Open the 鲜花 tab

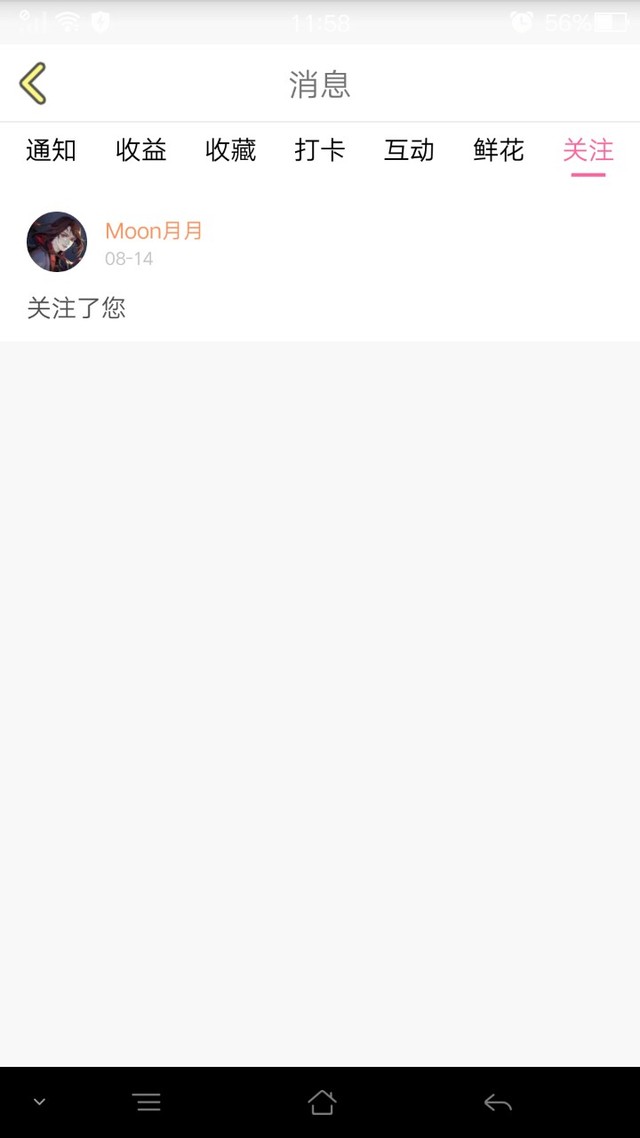[498, 151]
